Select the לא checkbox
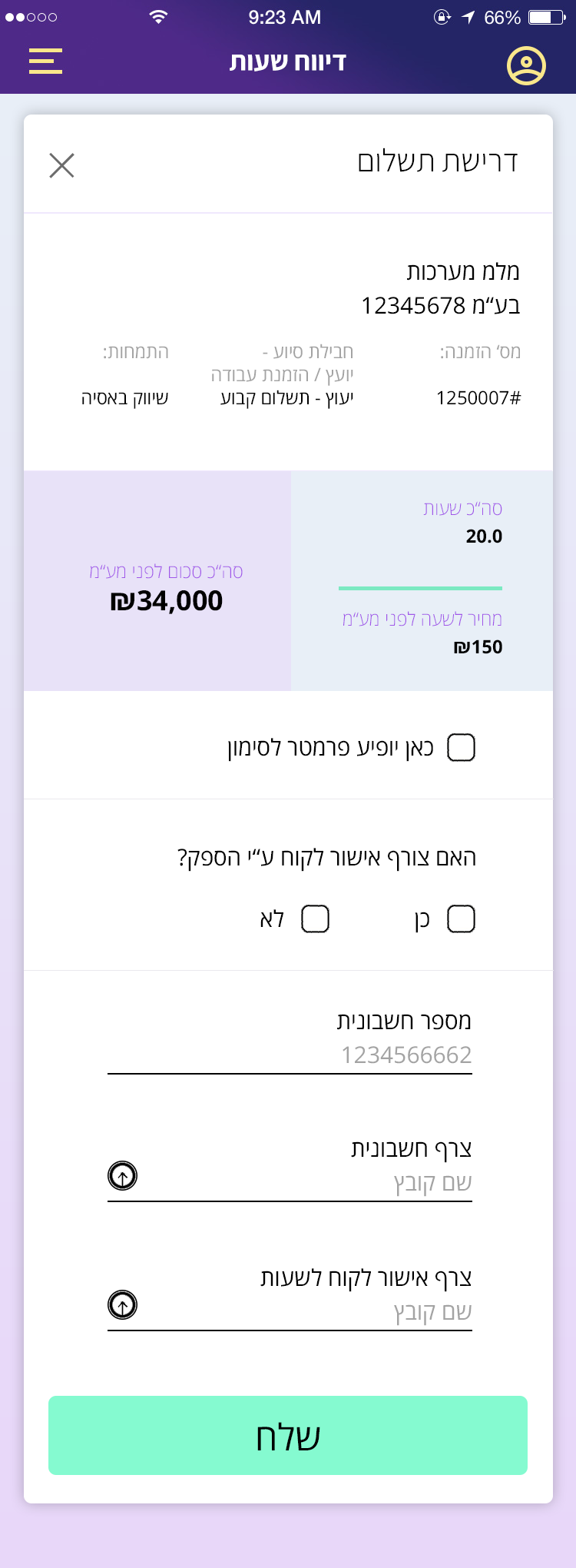 pyautogui.click(x=315, y=919)
